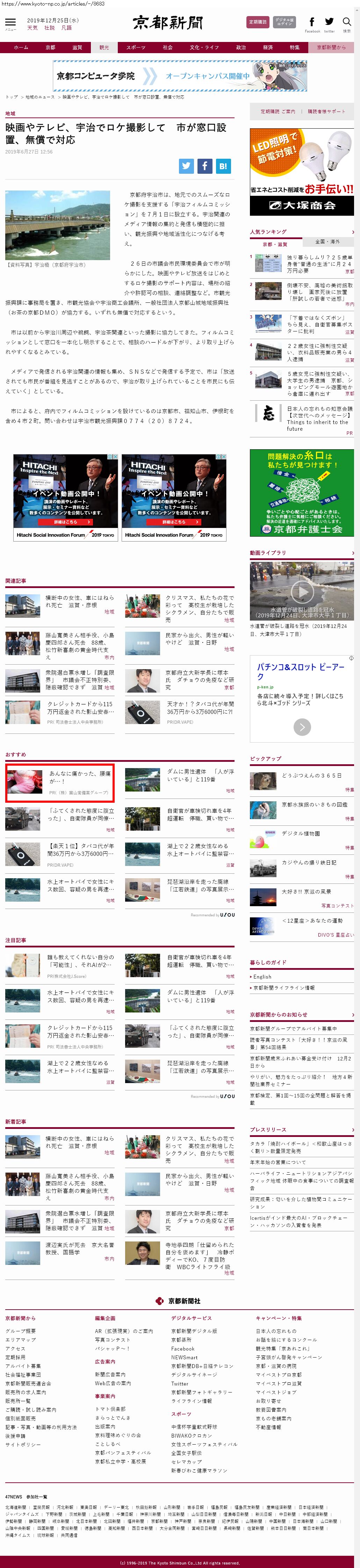
Task: Open the 大塚商会 LED lighting ad
Action: [x=302, y=171]
